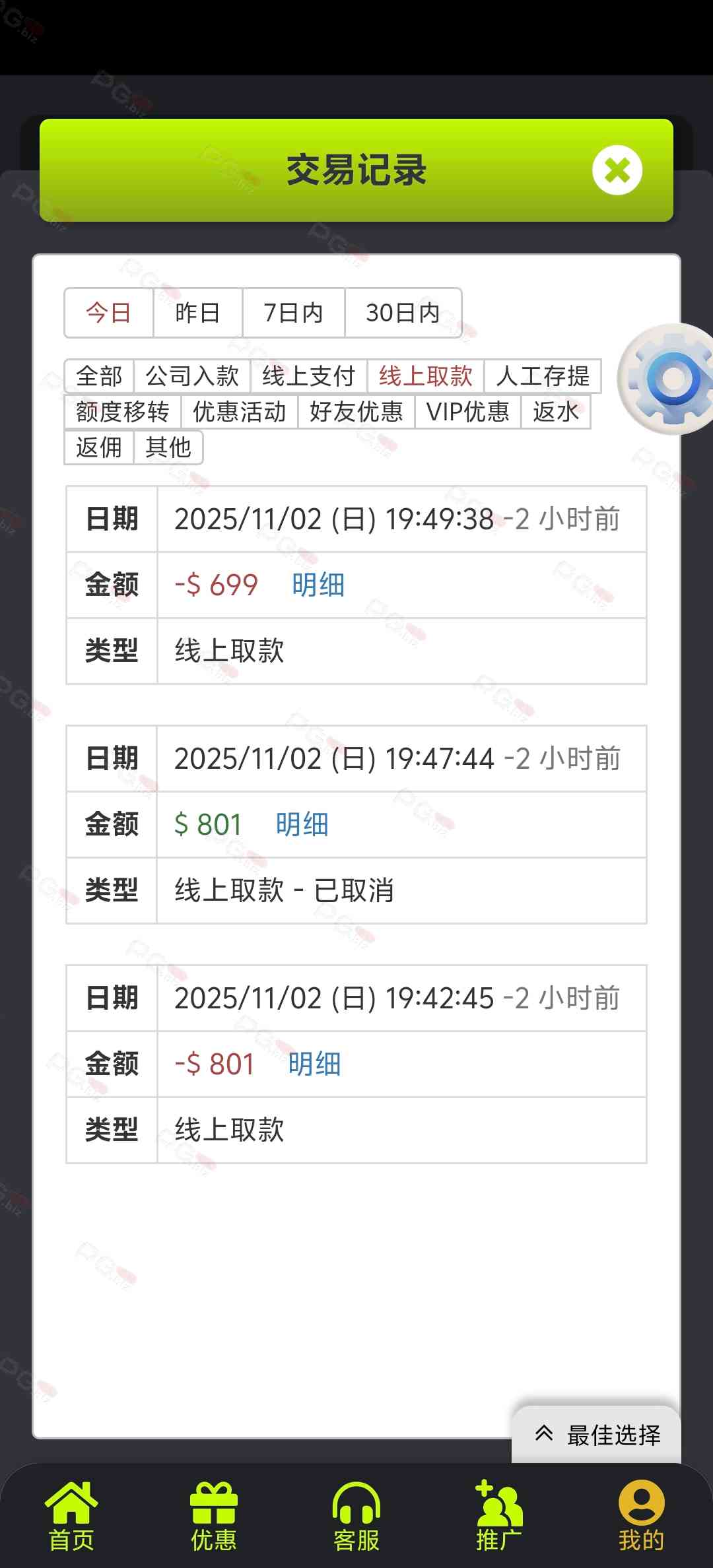Filter by 全部 transaction types

99,376
